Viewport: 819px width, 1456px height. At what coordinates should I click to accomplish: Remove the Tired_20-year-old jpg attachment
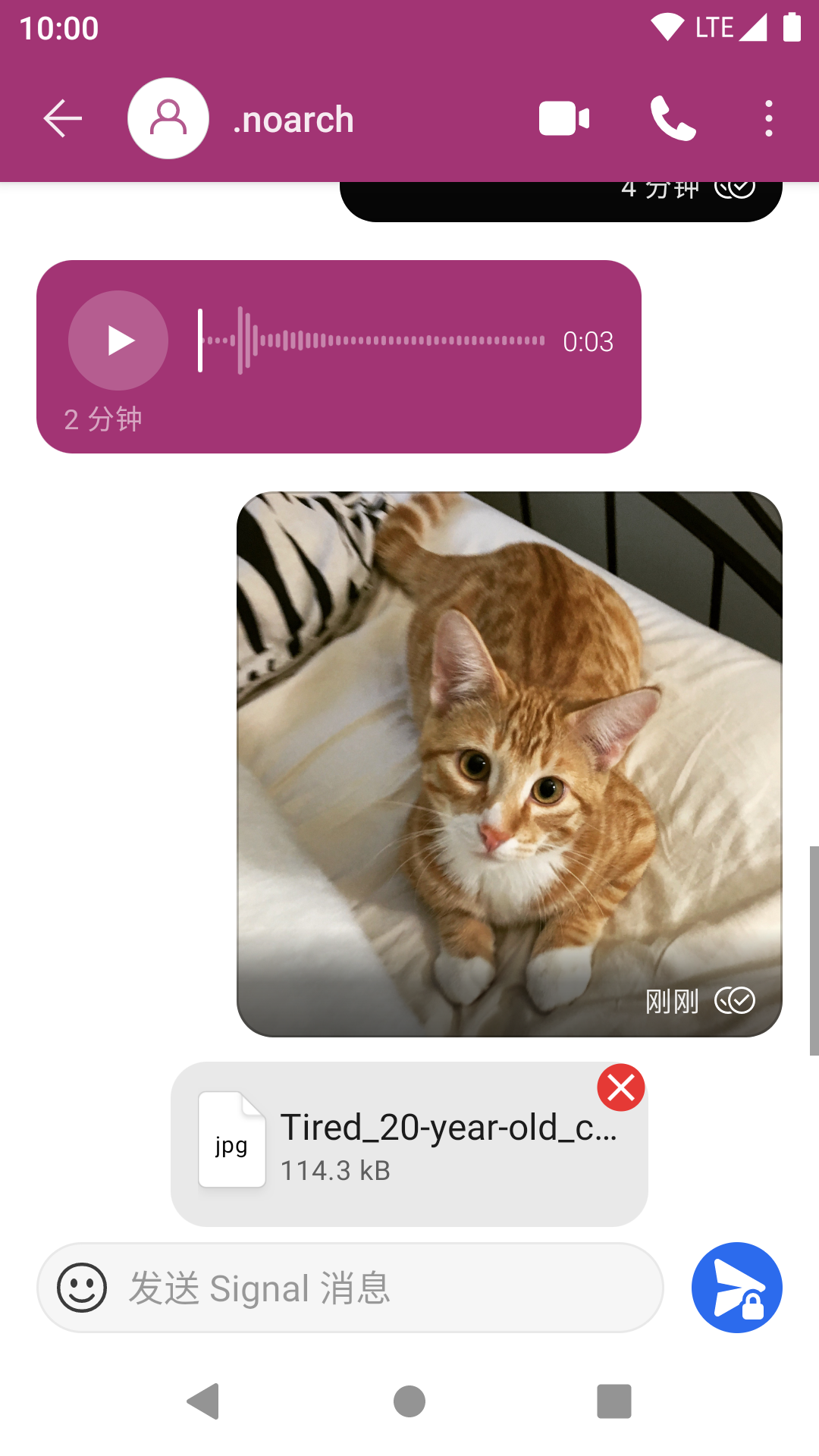point(620,1087)
